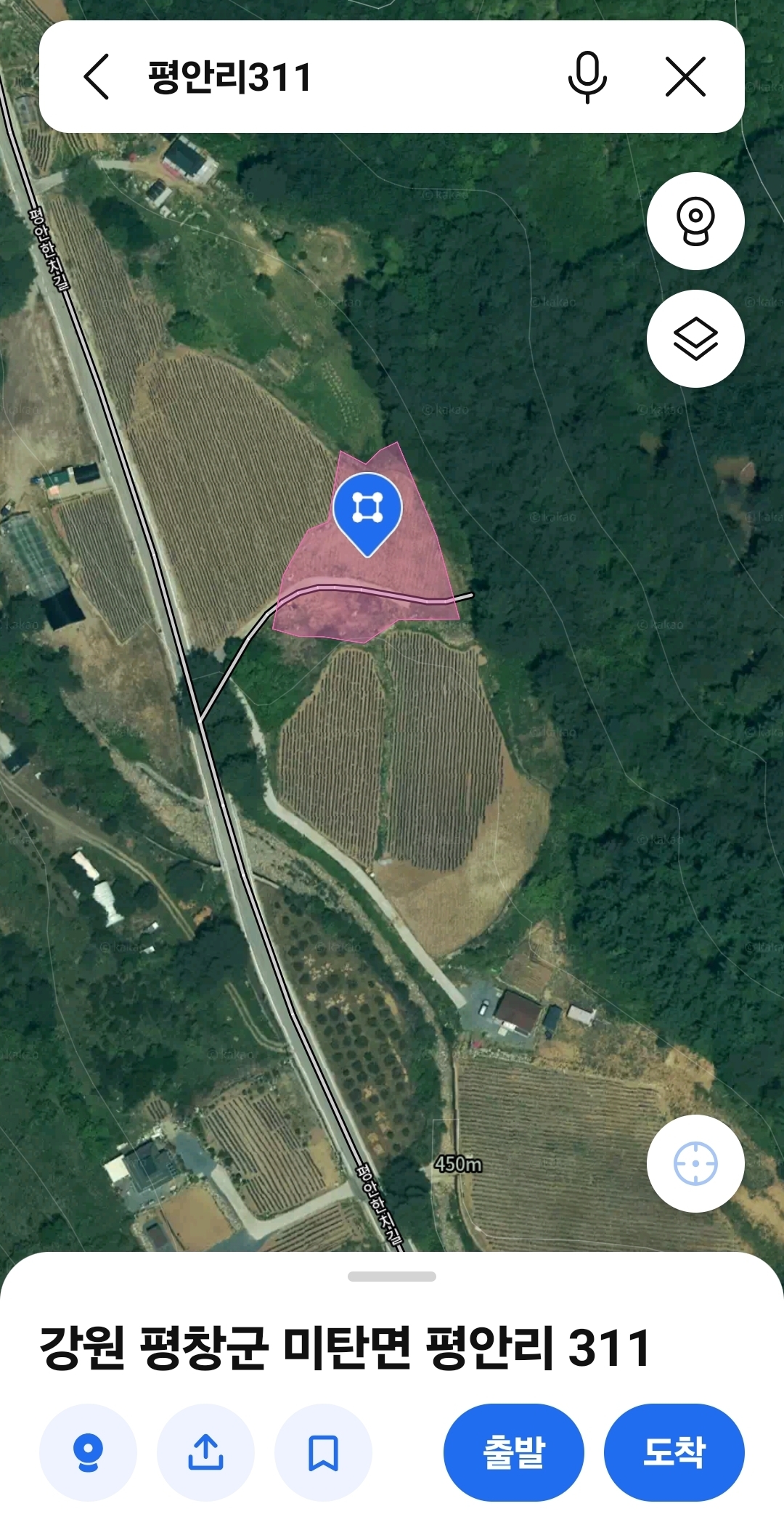784x1522 pixels.
Task: Open road view for 평안리 311
Action: (88, 1452)
